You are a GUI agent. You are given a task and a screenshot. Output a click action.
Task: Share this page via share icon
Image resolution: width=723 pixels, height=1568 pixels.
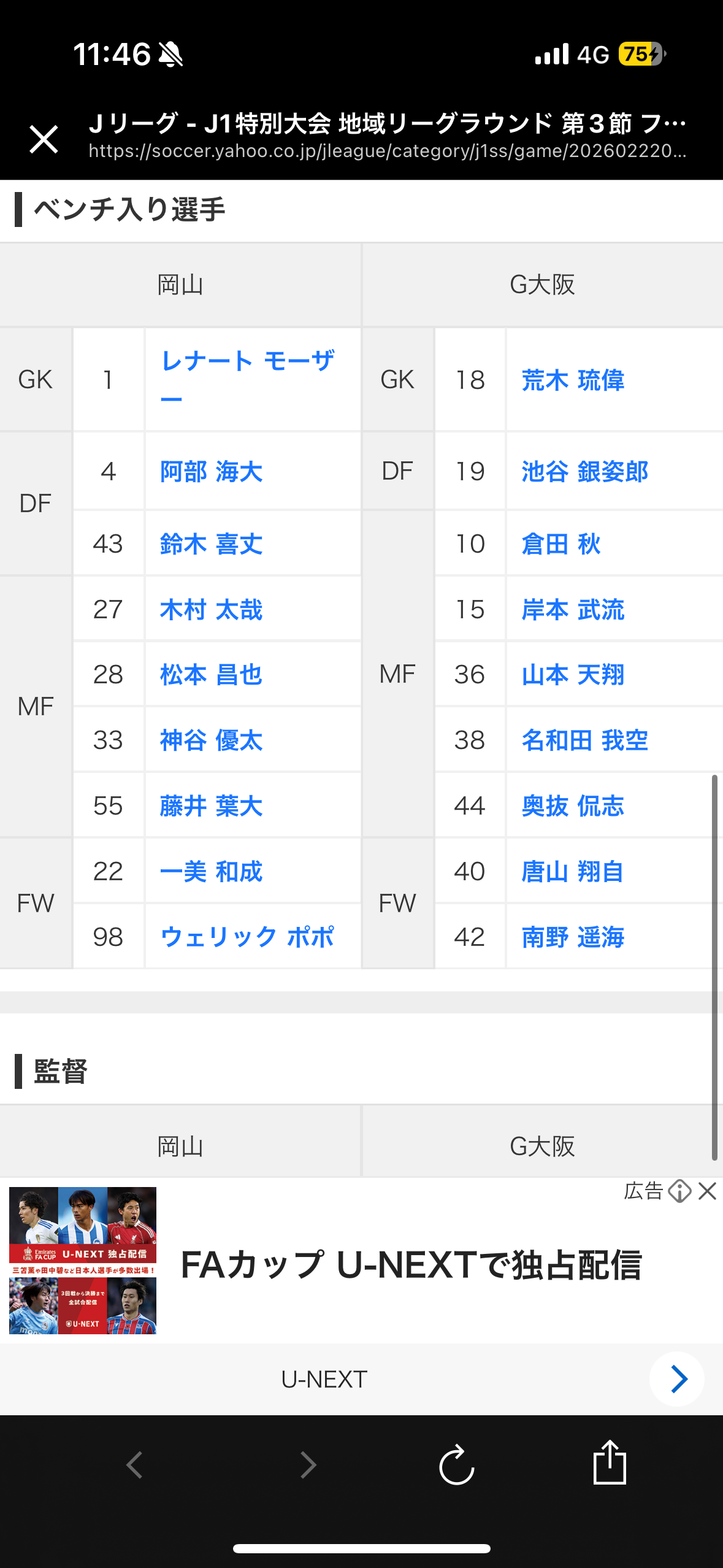click(x=610, y=1463)
